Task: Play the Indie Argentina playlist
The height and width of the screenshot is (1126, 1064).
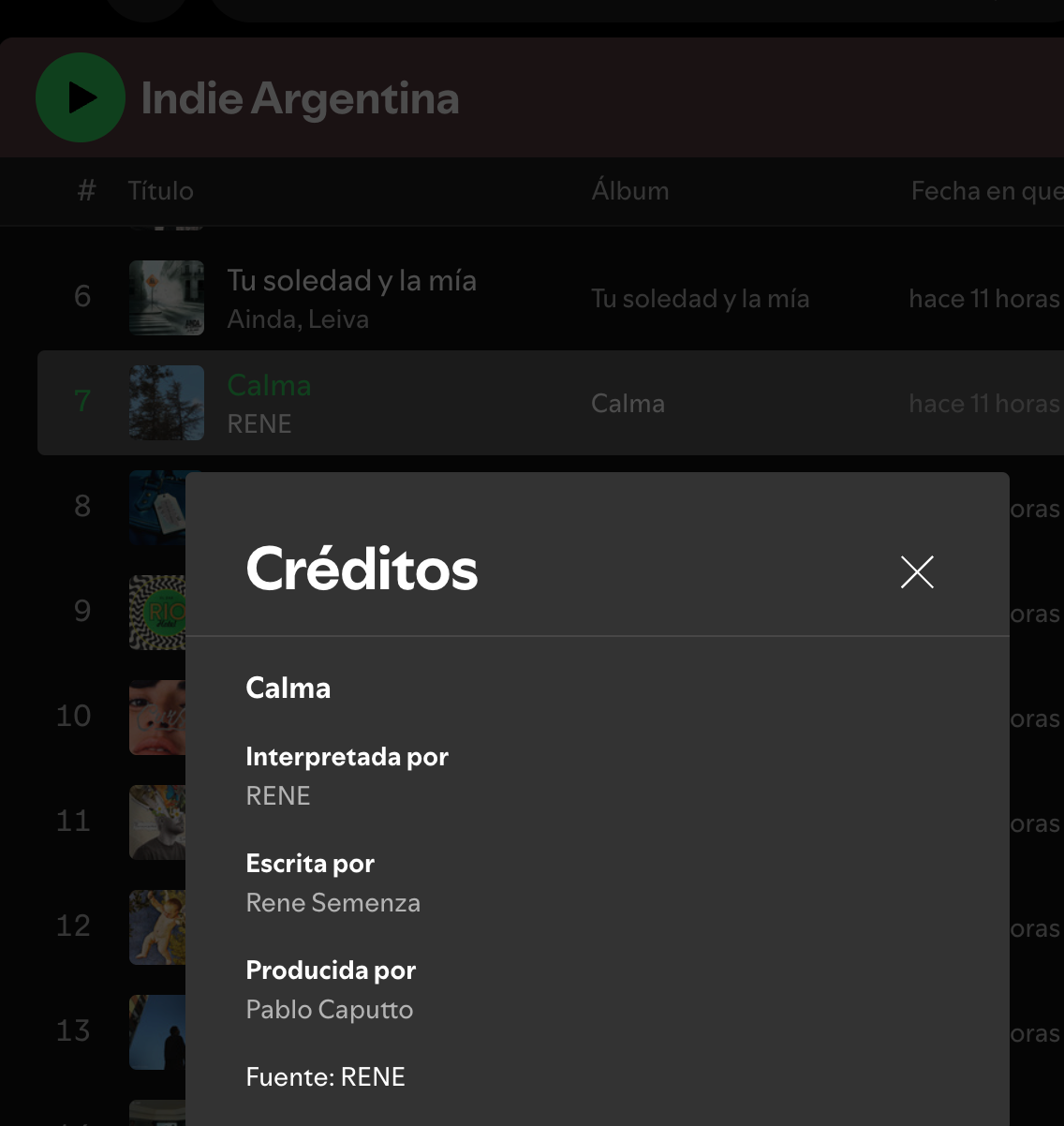Action: tap(81, 97)
